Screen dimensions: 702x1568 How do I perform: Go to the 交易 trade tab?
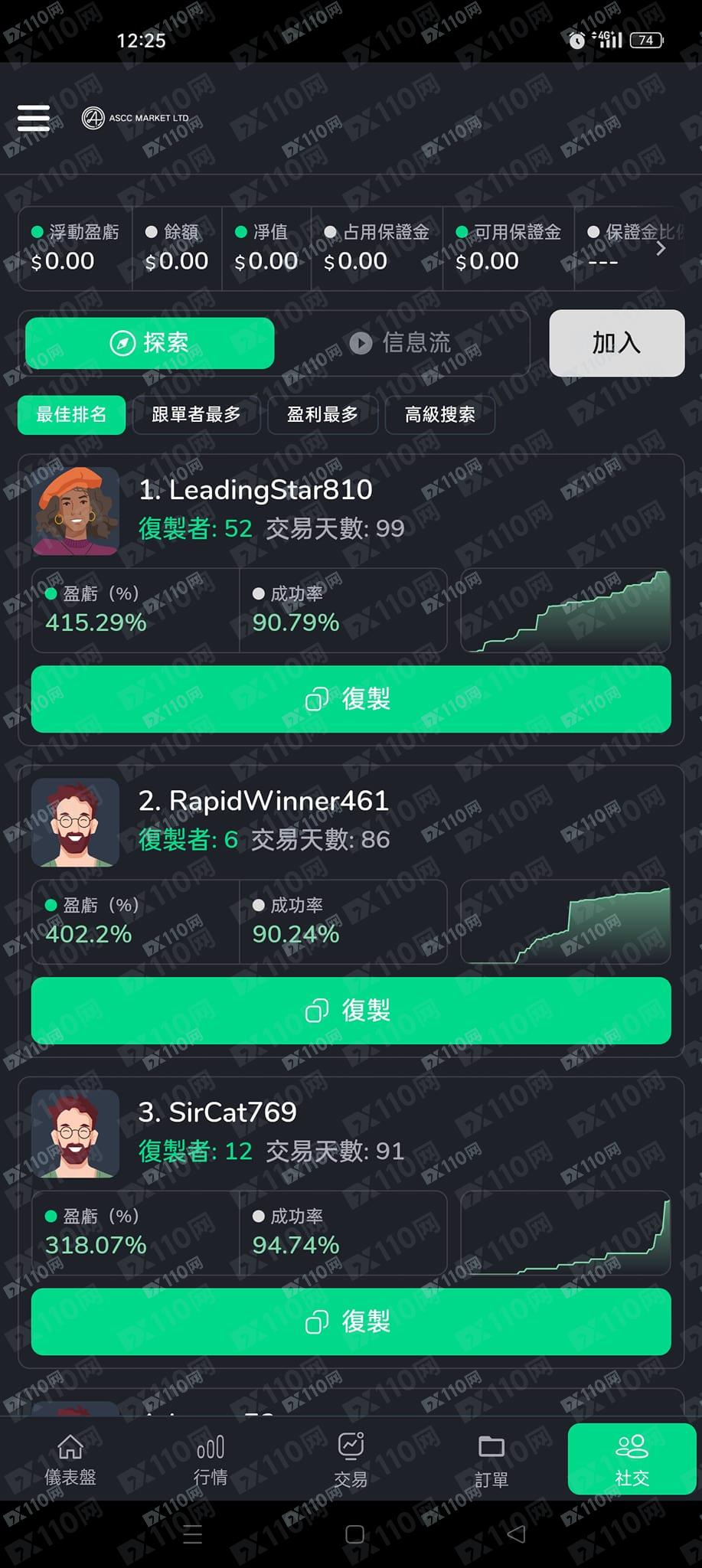pos(351,1459)
